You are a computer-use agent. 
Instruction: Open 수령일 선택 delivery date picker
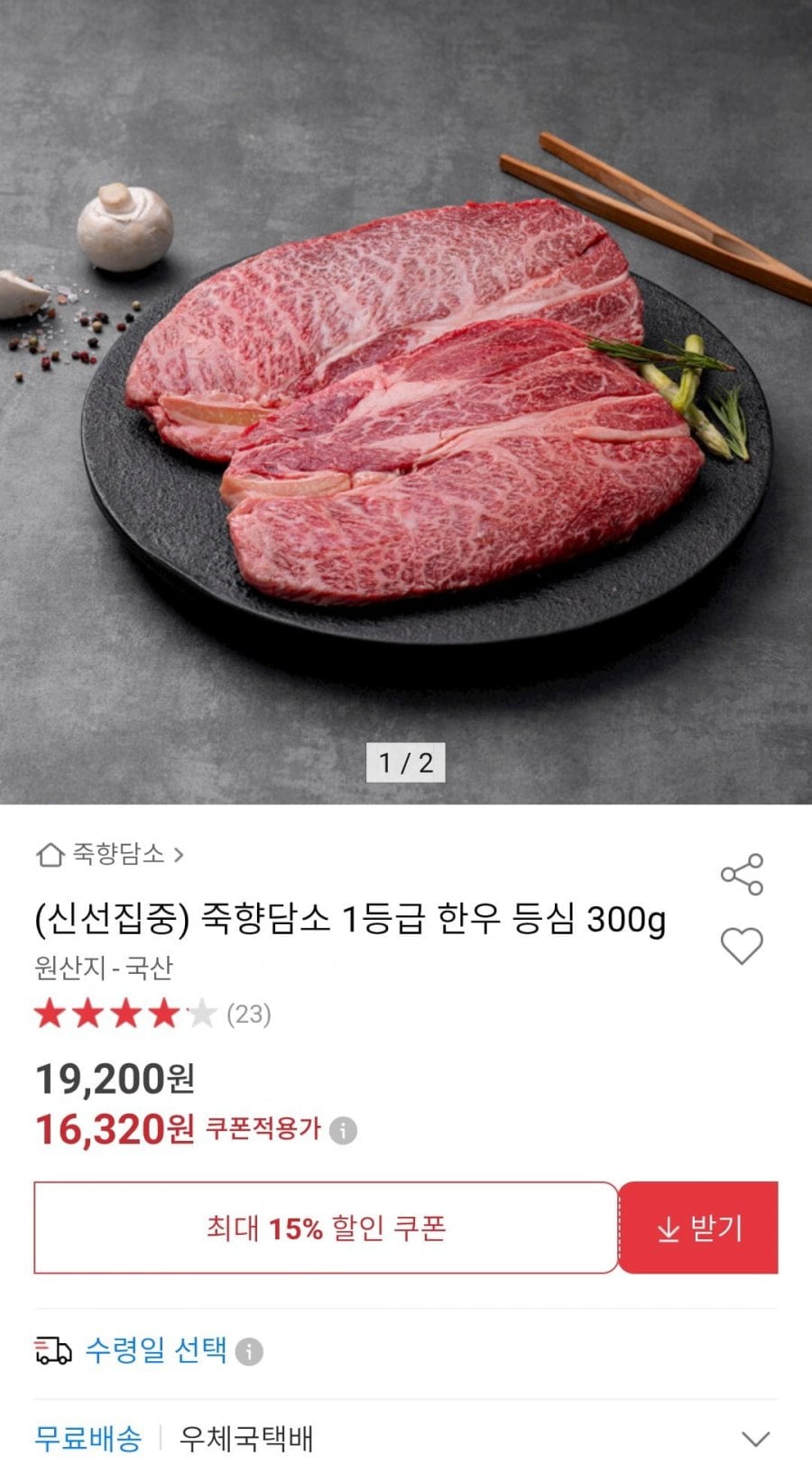155,1350
